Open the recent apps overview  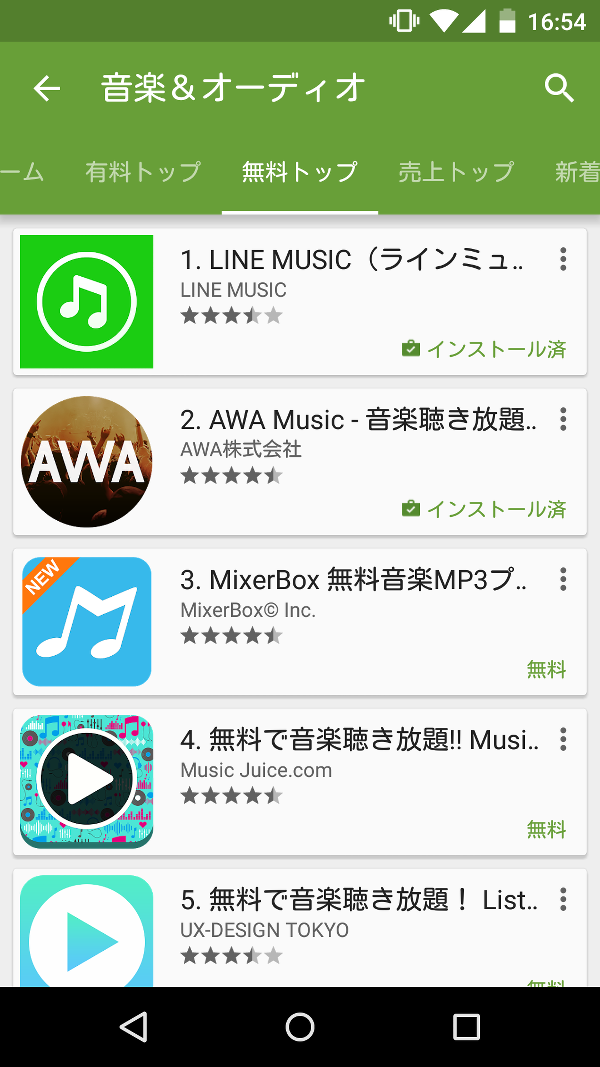click(x=466, y=1026)
